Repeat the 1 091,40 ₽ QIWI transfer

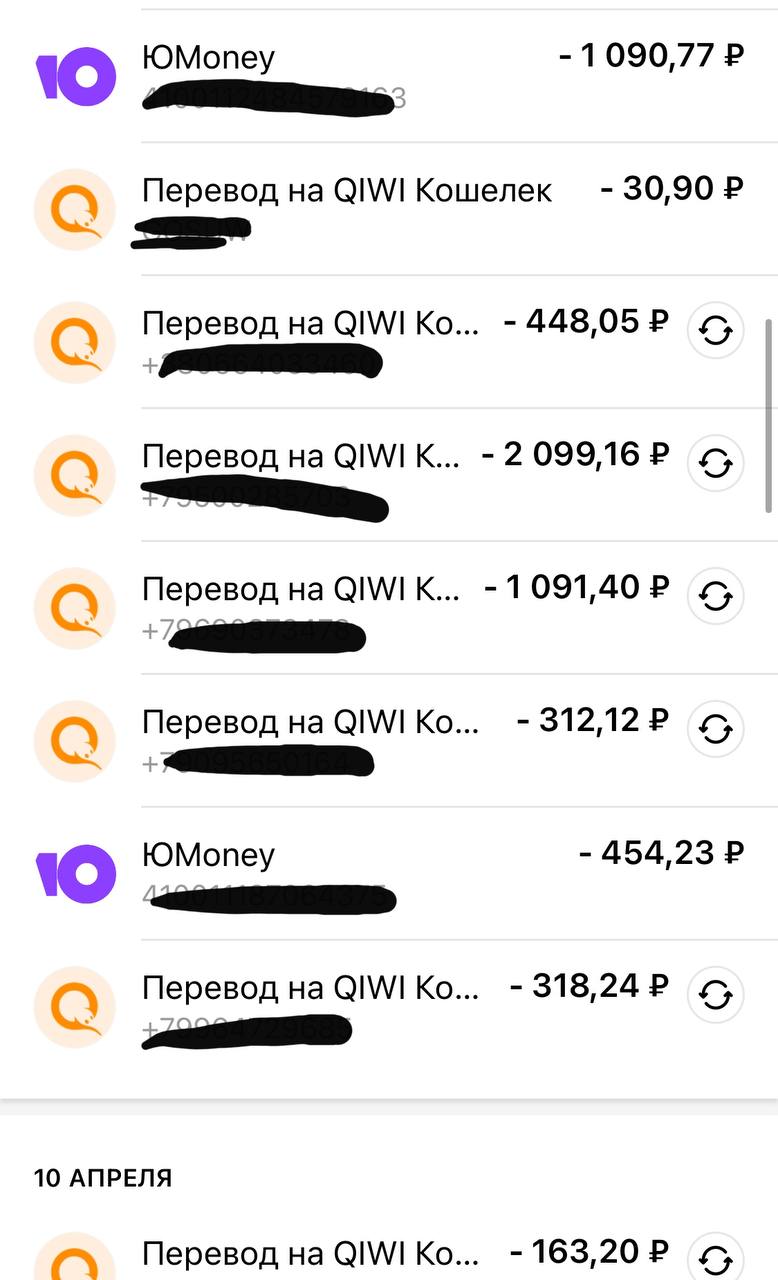point(716,598)
